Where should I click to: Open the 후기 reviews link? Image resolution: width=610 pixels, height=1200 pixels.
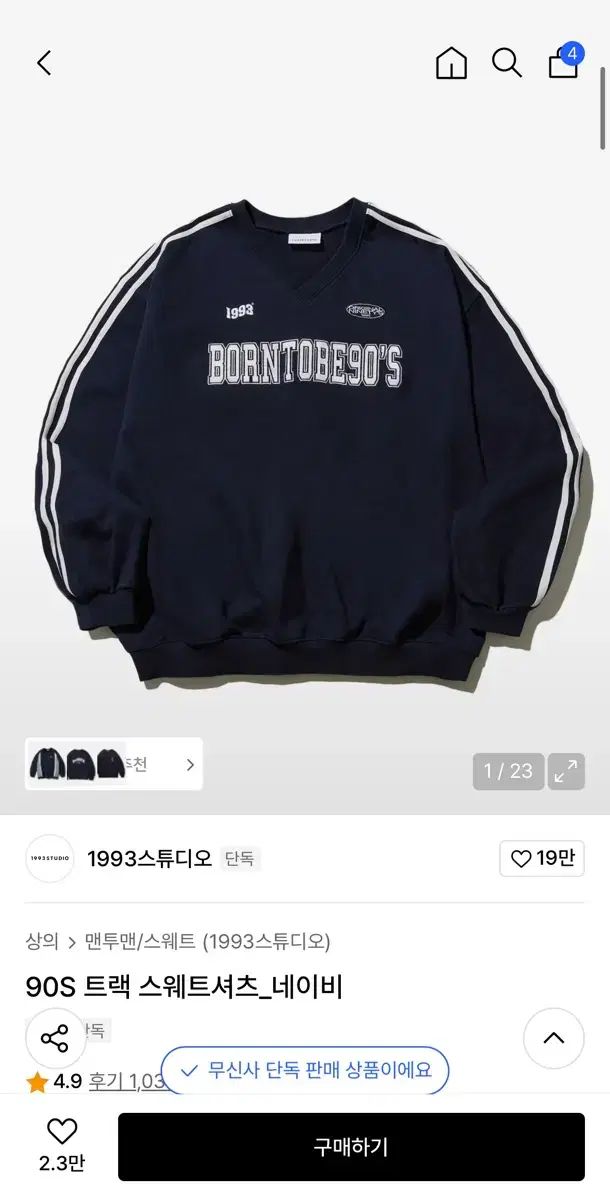(125, 1082)
